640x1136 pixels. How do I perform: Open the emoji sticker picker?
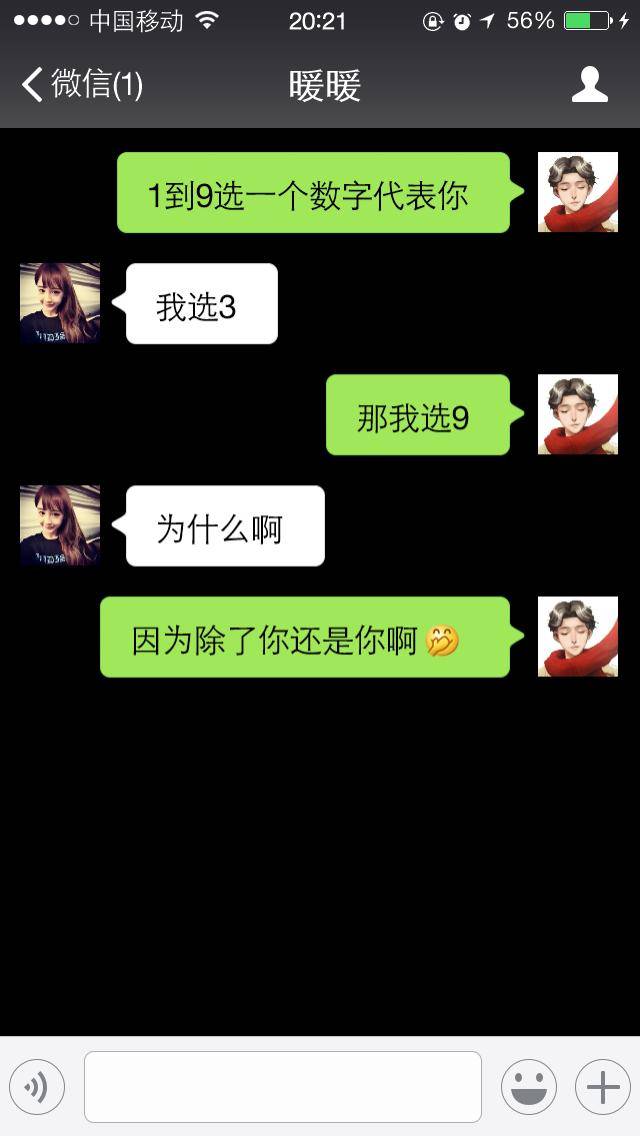pos(528,1087)
